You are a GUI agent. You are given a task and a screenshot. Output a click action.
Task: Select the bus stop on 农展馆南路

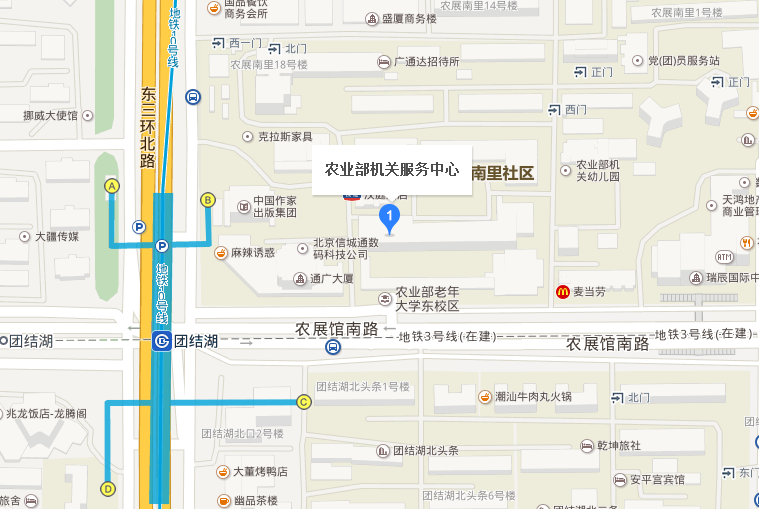pyautogui.click(x=333, y=348)
